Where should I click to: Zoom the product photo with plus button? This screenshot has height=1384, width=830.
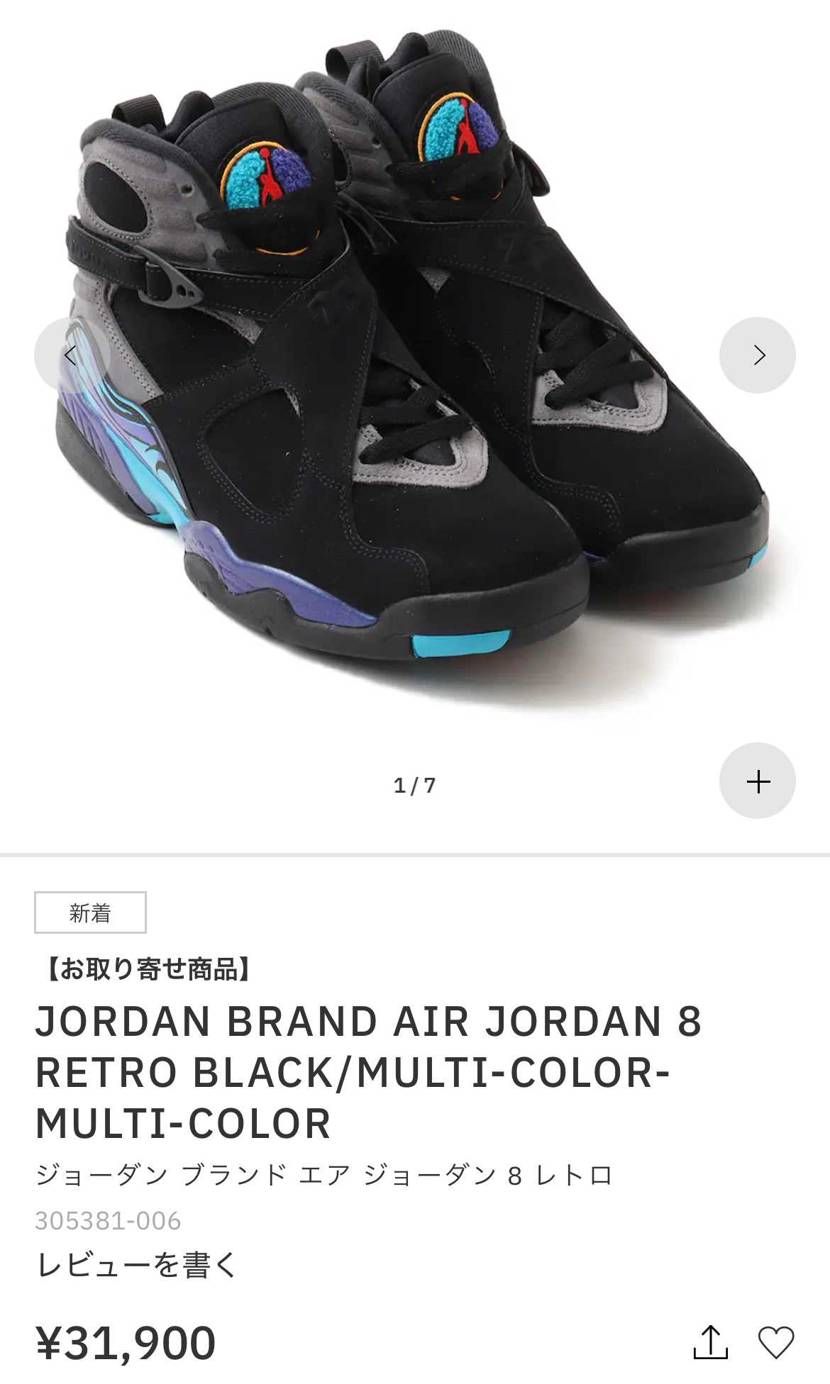757,781
